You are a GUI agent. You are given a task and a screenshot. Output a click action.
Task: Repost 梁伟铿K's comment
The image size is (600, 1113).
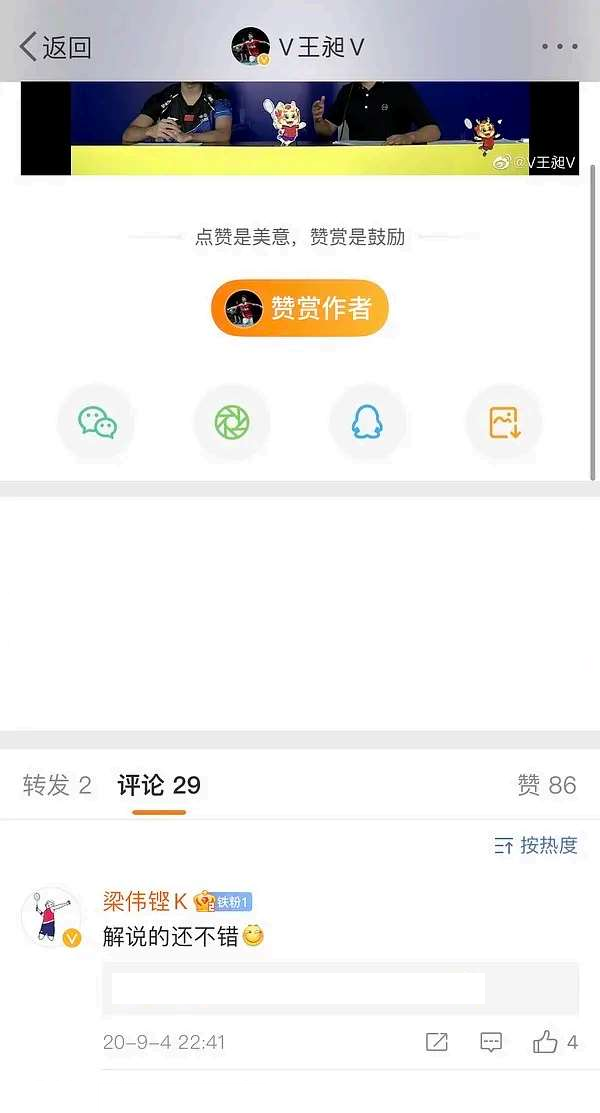click(437, 1042)
